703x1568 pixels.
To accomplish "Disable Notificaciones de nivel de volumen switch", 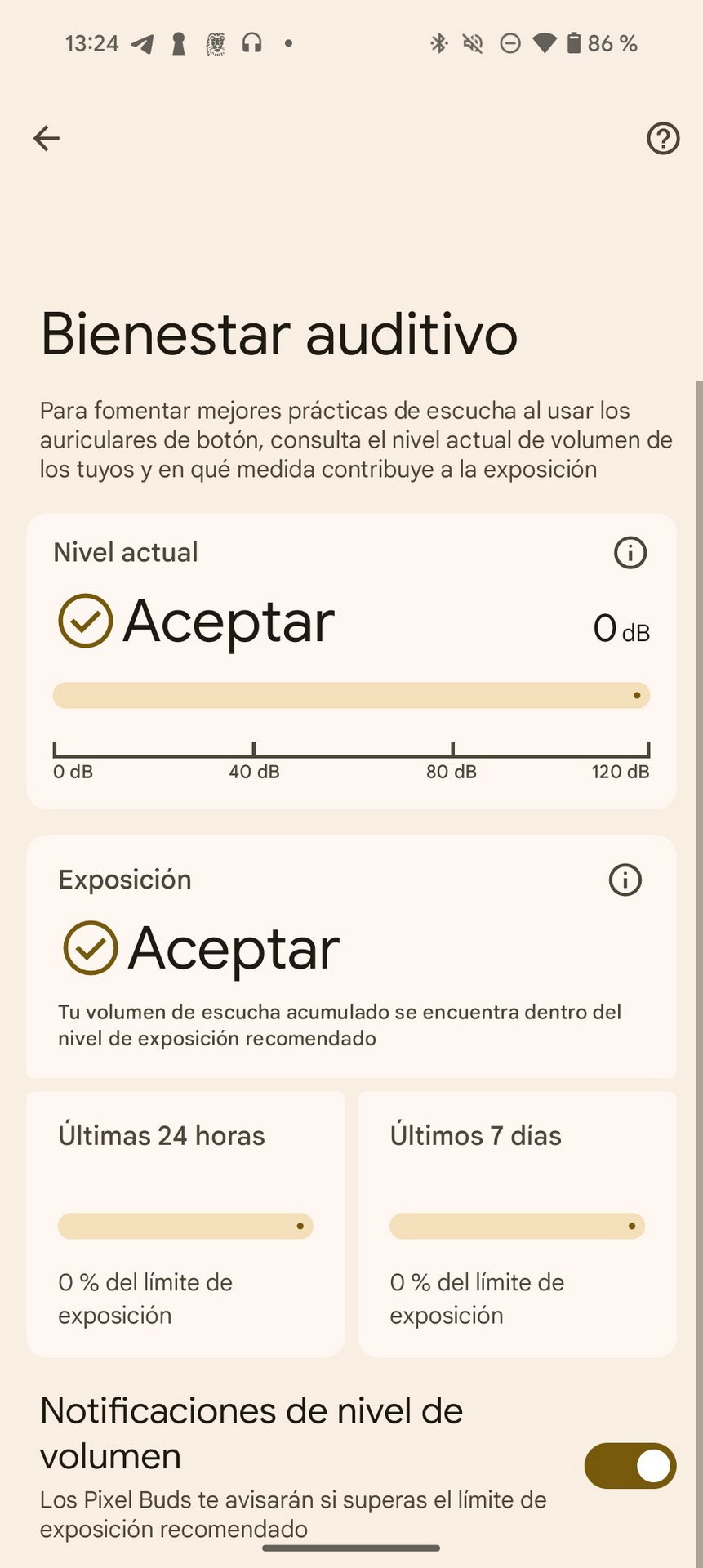I will (x=630, y=1466).
